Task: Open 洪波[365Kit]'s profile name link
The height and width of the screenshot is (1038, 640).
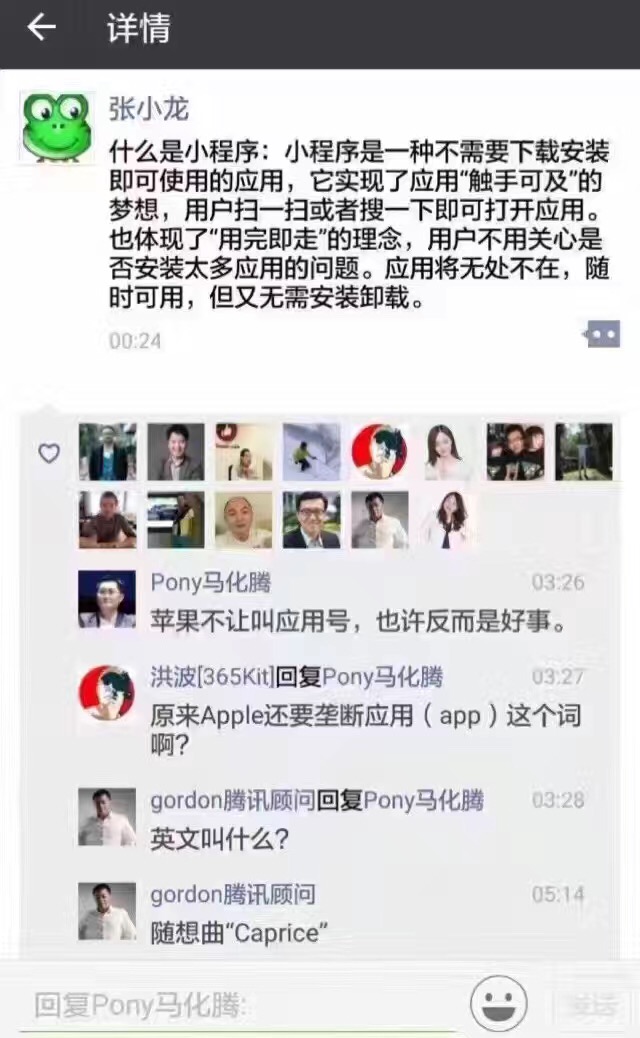Action: [212, 677]
